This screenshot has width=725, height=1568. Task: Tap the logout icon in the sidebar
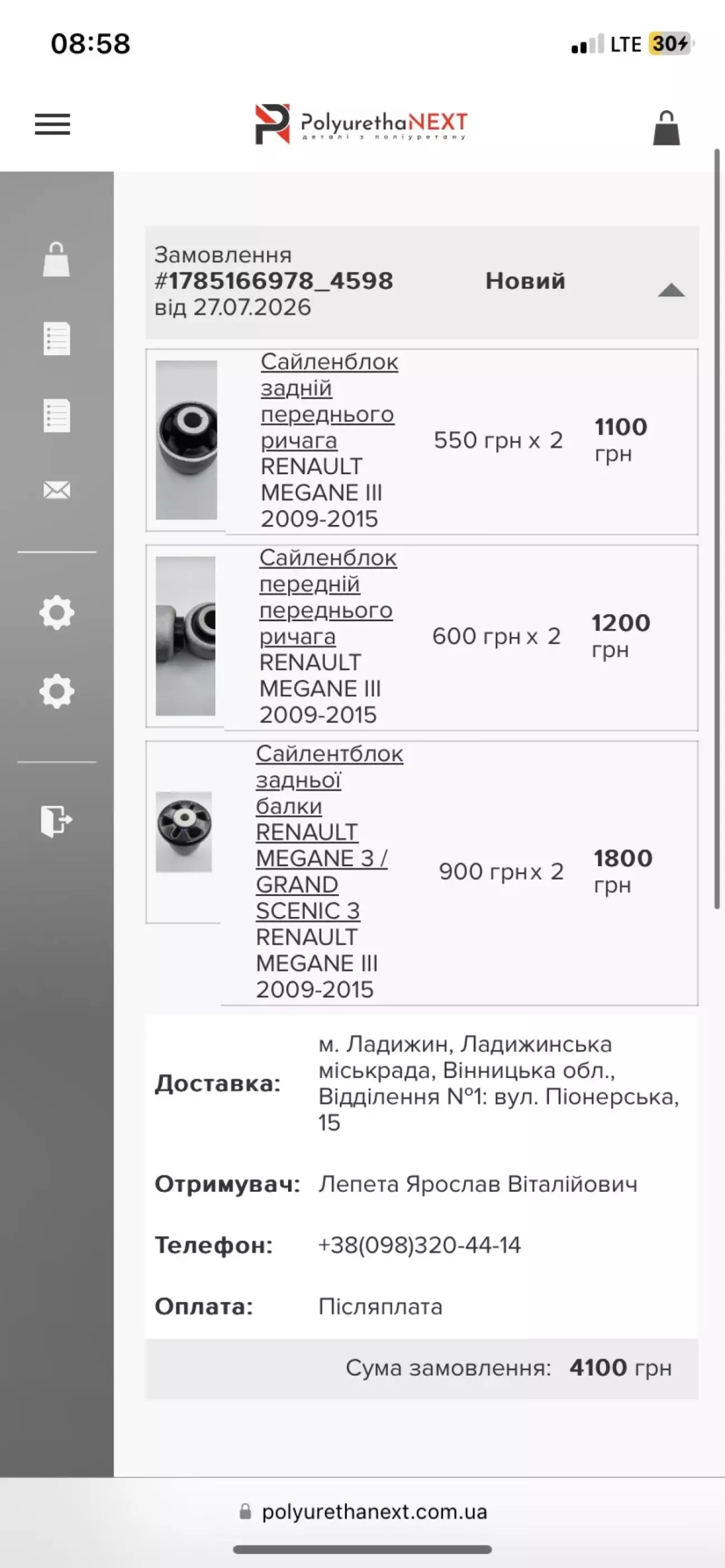click(57, 820)
